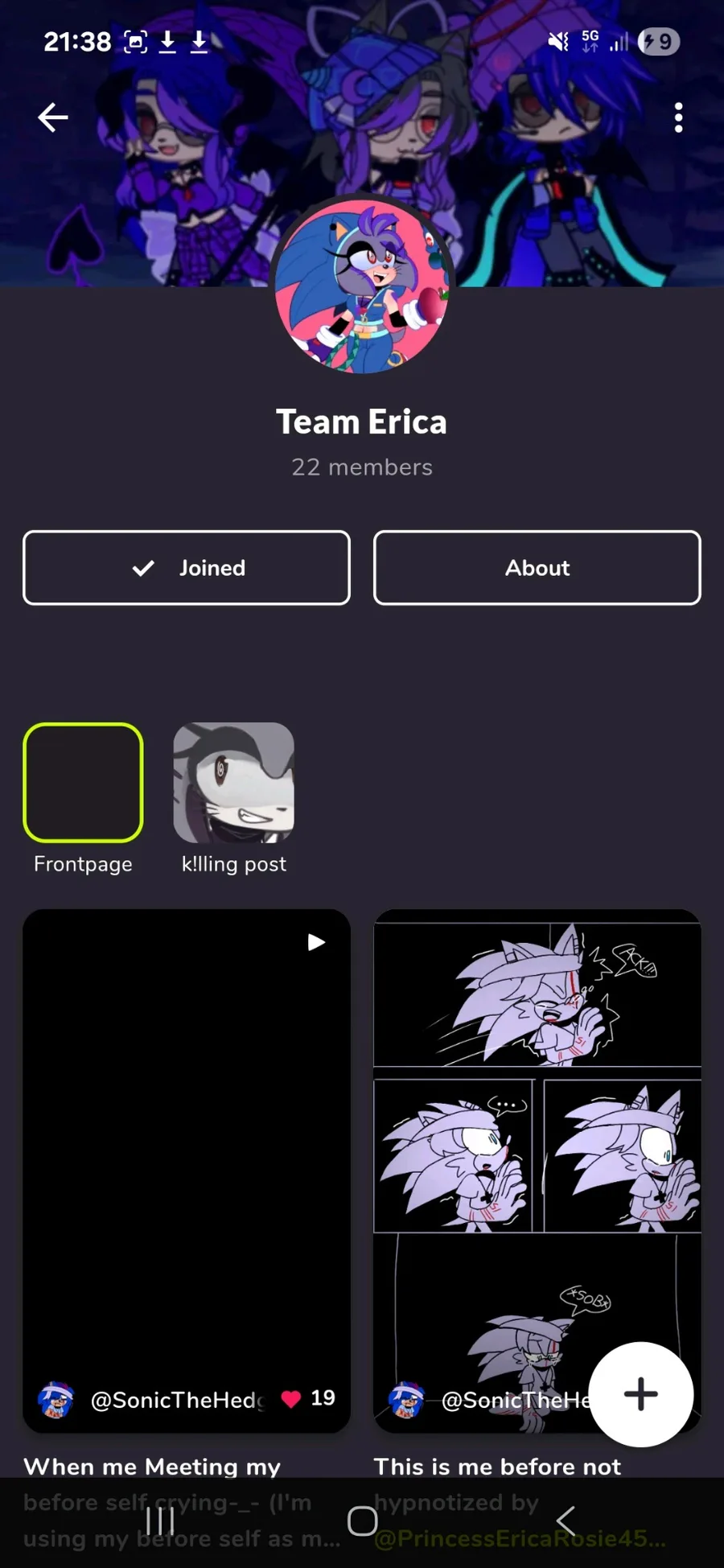This screenshot has width=724, height=1568.
Task: Open the About section
Action: click(537, 568)
